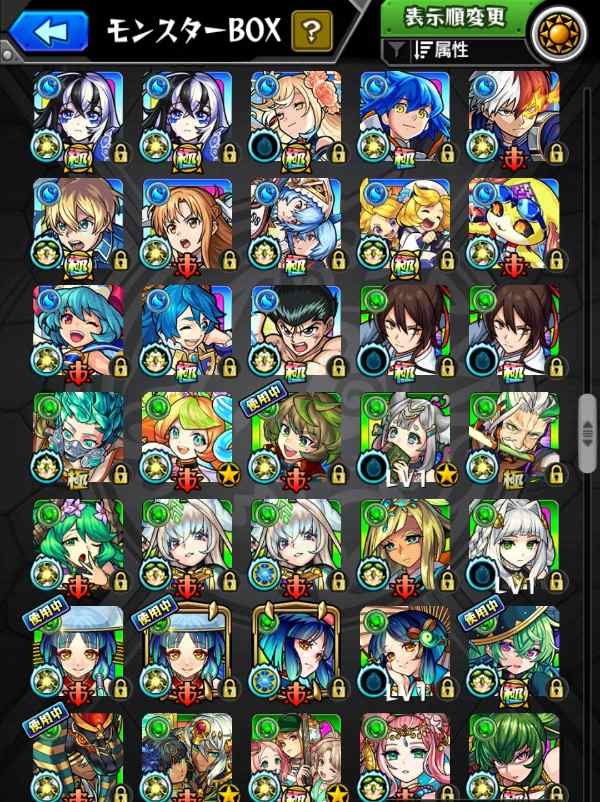Open the black-haired shirtless fighter monster
Screen dimensions: 600x802
point(295,331)
